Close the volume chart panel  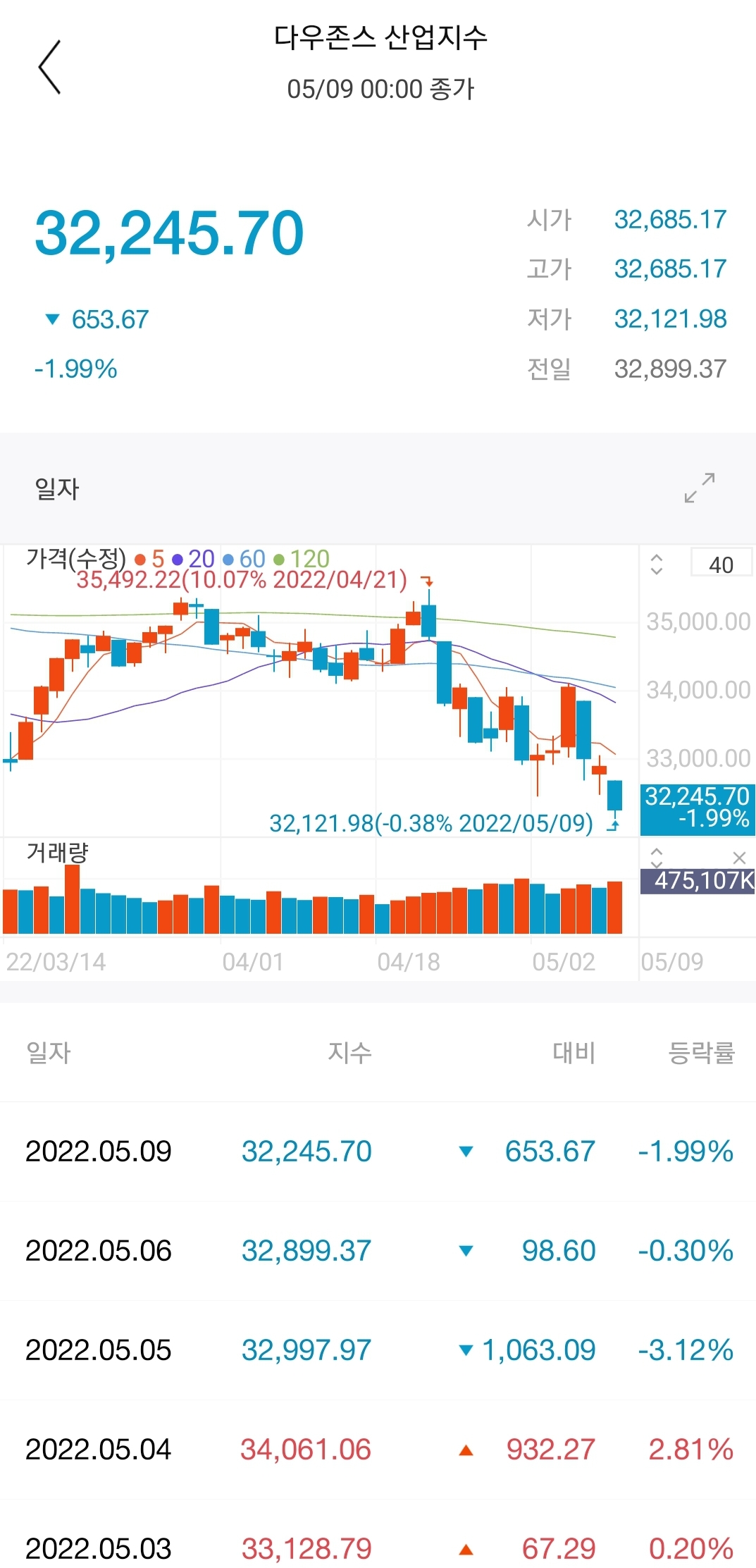click(739, 858)
